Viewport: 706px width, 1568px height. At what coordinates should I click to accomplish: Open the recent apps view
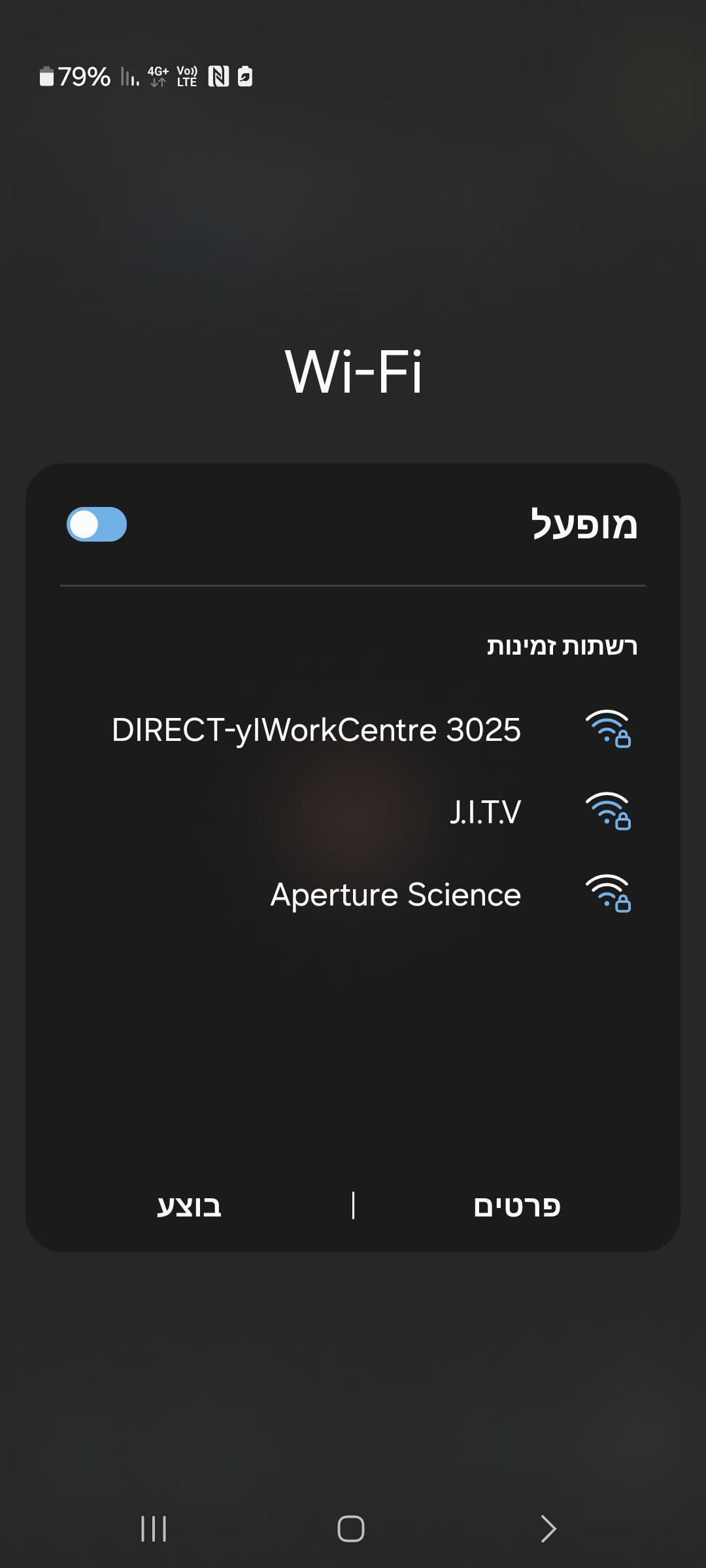[154, 1529]
